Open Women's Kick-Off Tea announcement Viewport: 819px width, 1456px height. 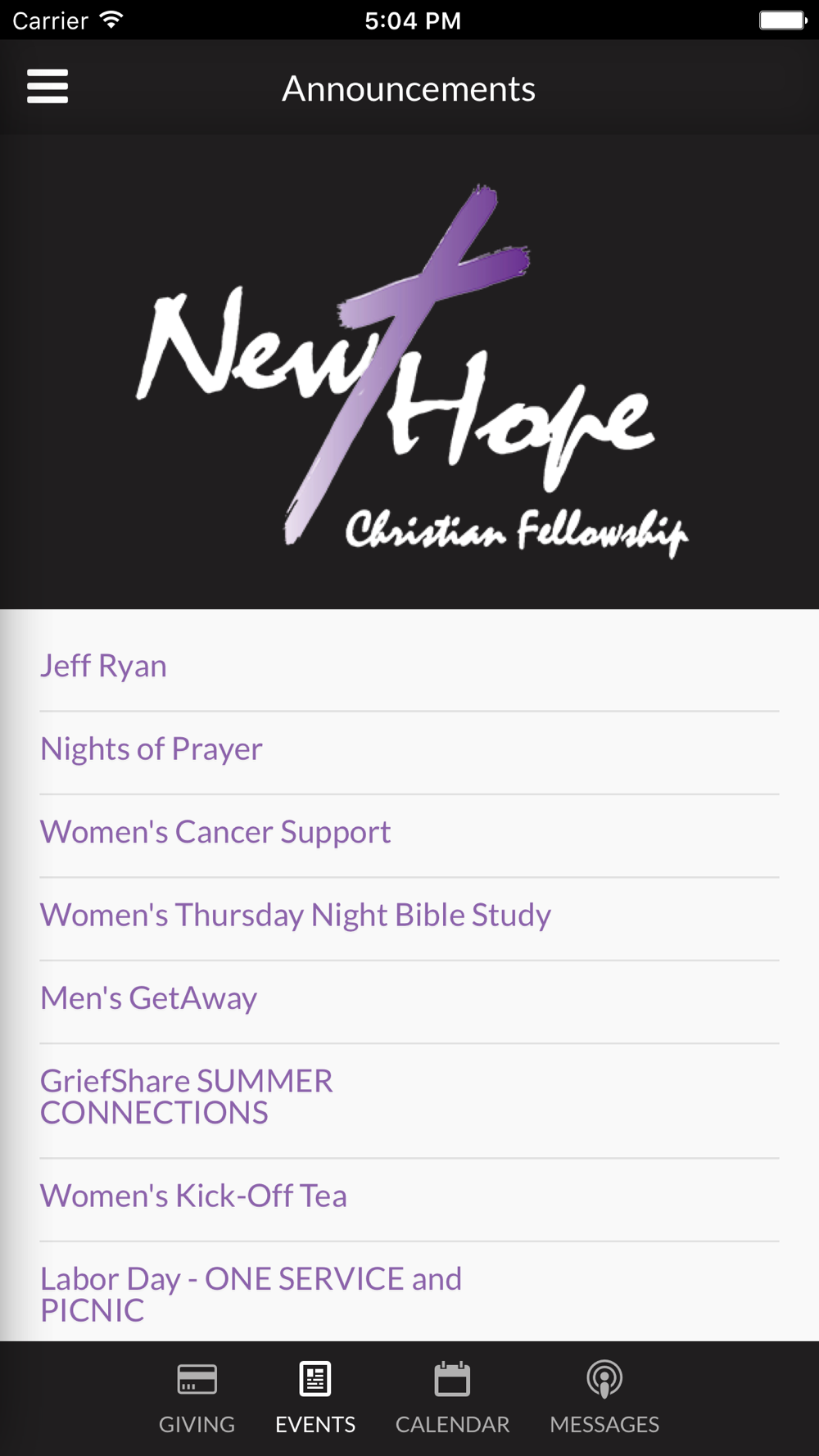coord(409,1197)
